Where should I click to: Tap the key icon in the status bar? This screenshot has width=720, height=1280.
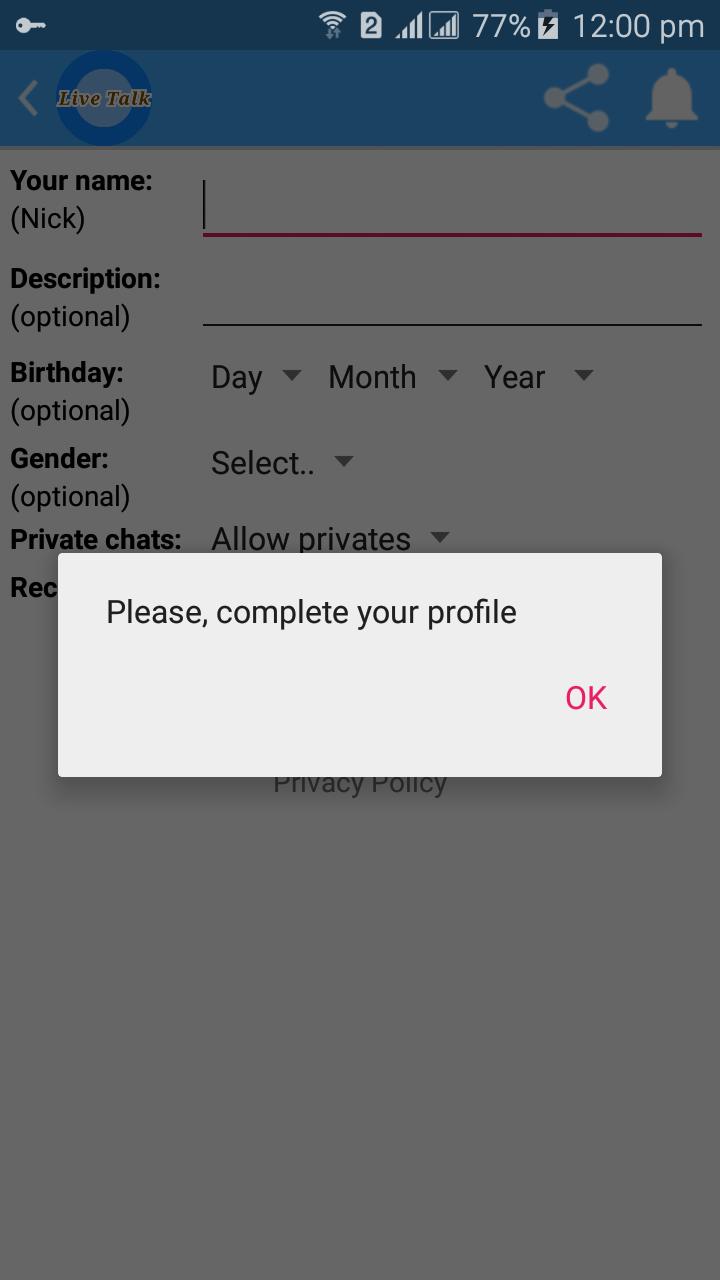pos(30,25)
